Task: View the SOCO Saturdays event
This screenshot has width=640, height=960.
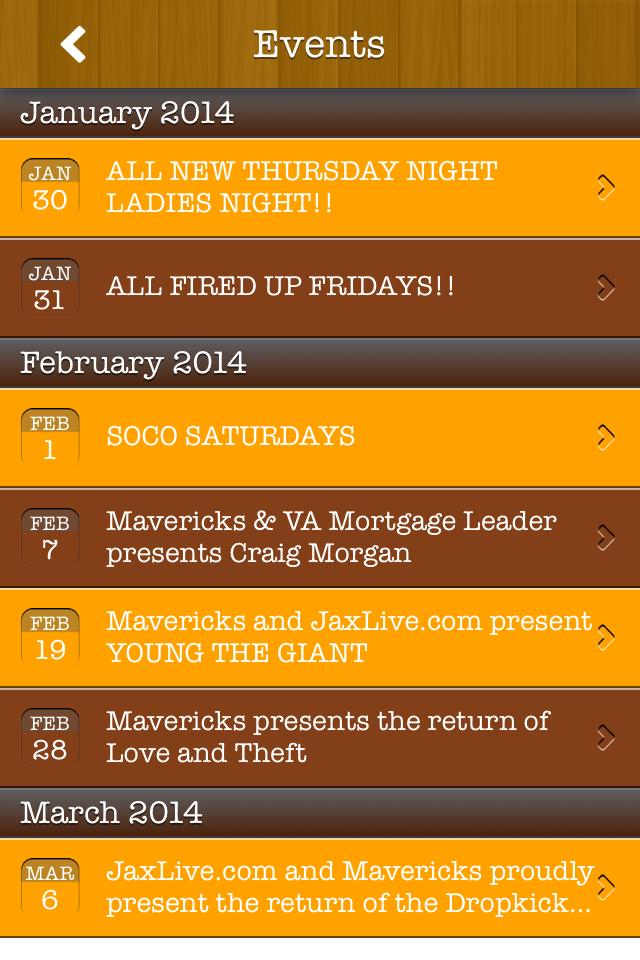Action: (x=320, y=438)
